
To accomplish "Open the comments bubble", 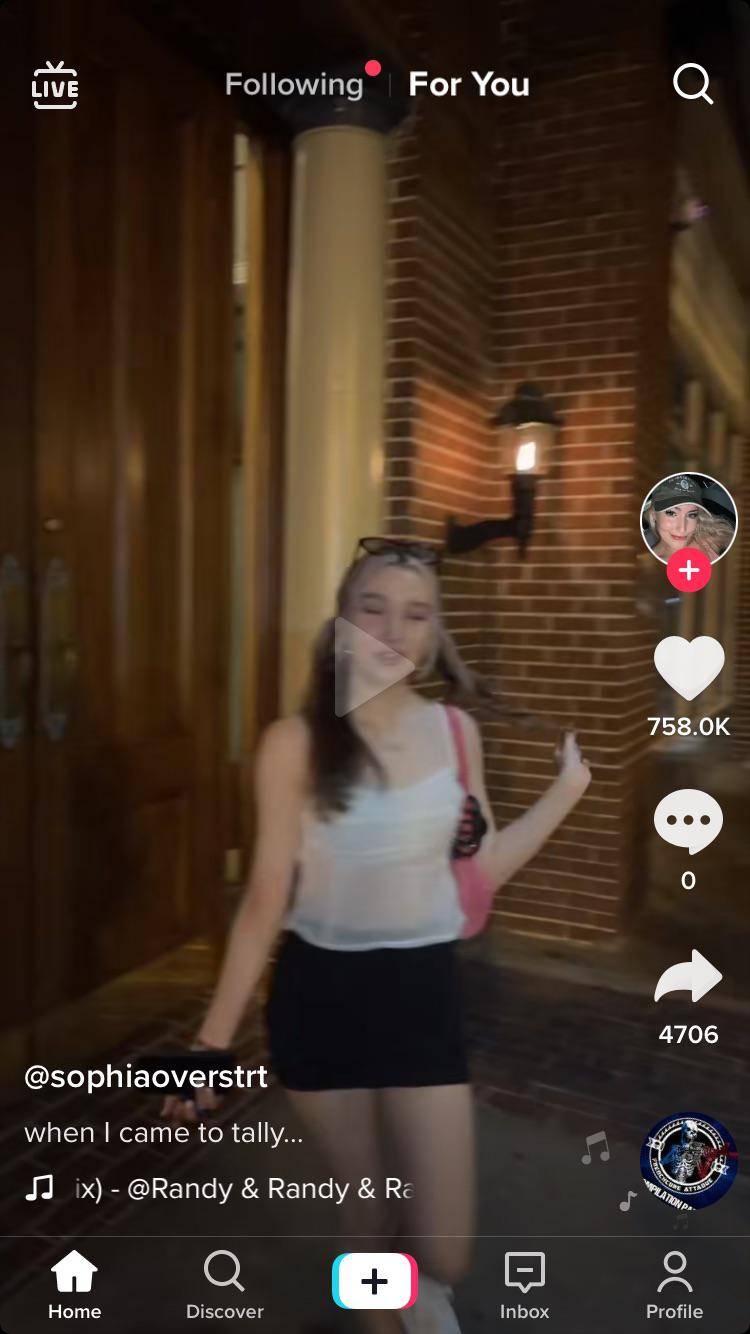I will (x=688, y=822).
